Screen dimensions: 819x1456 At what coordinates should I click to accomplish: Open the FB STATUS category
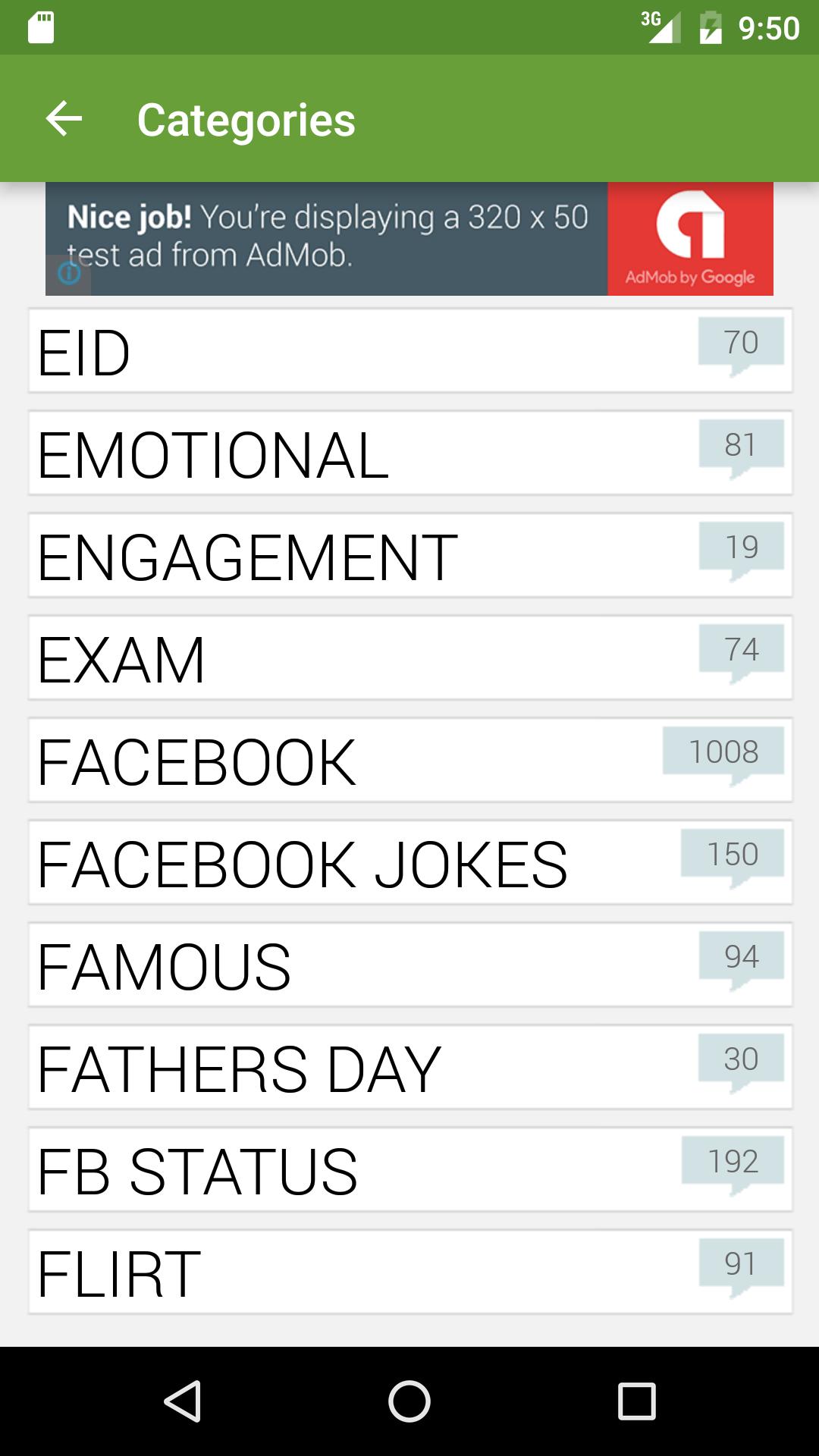click(409, 1170)
